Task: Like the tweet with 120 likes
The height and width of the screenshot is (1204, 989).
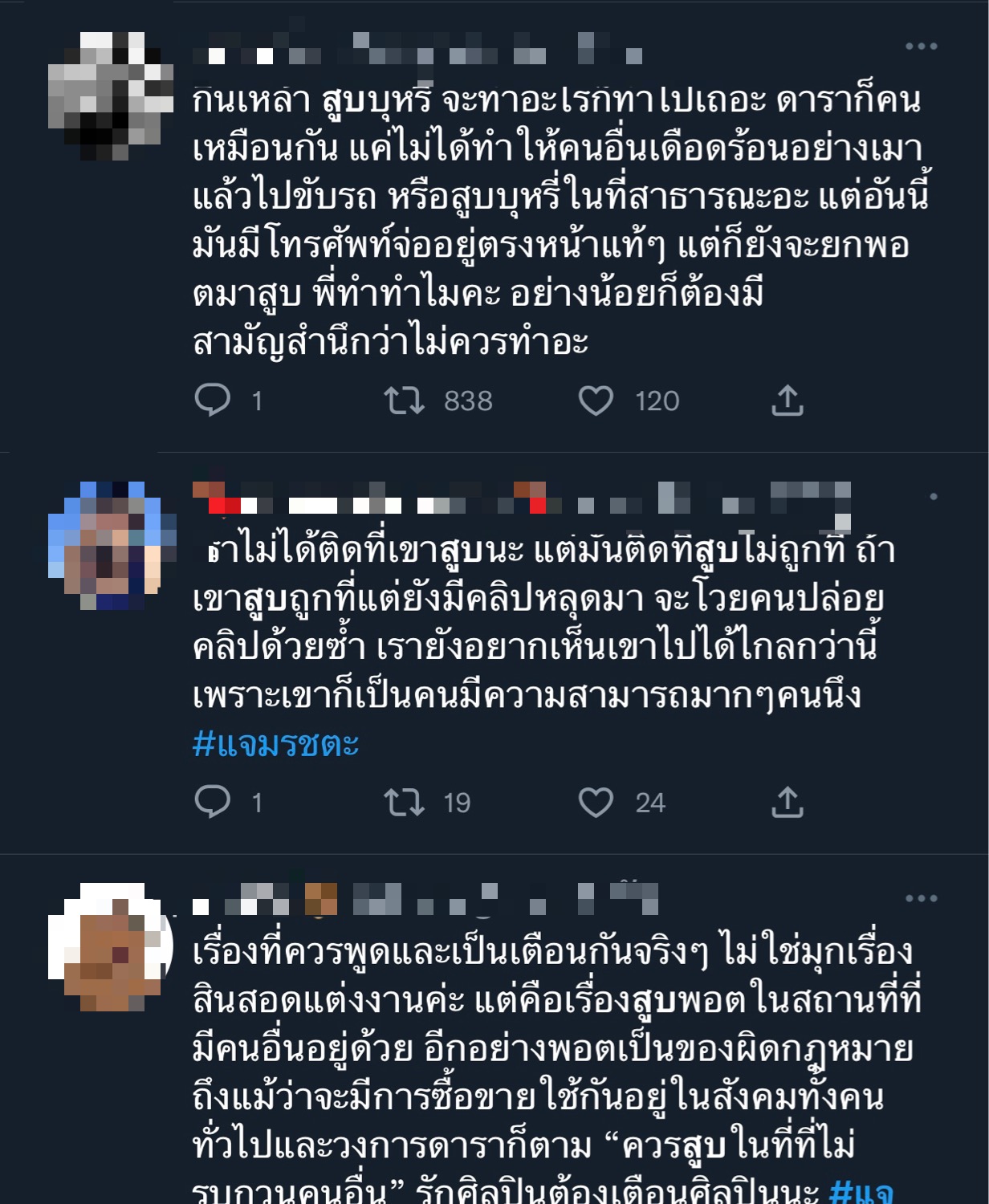Action: coord(596,400)
